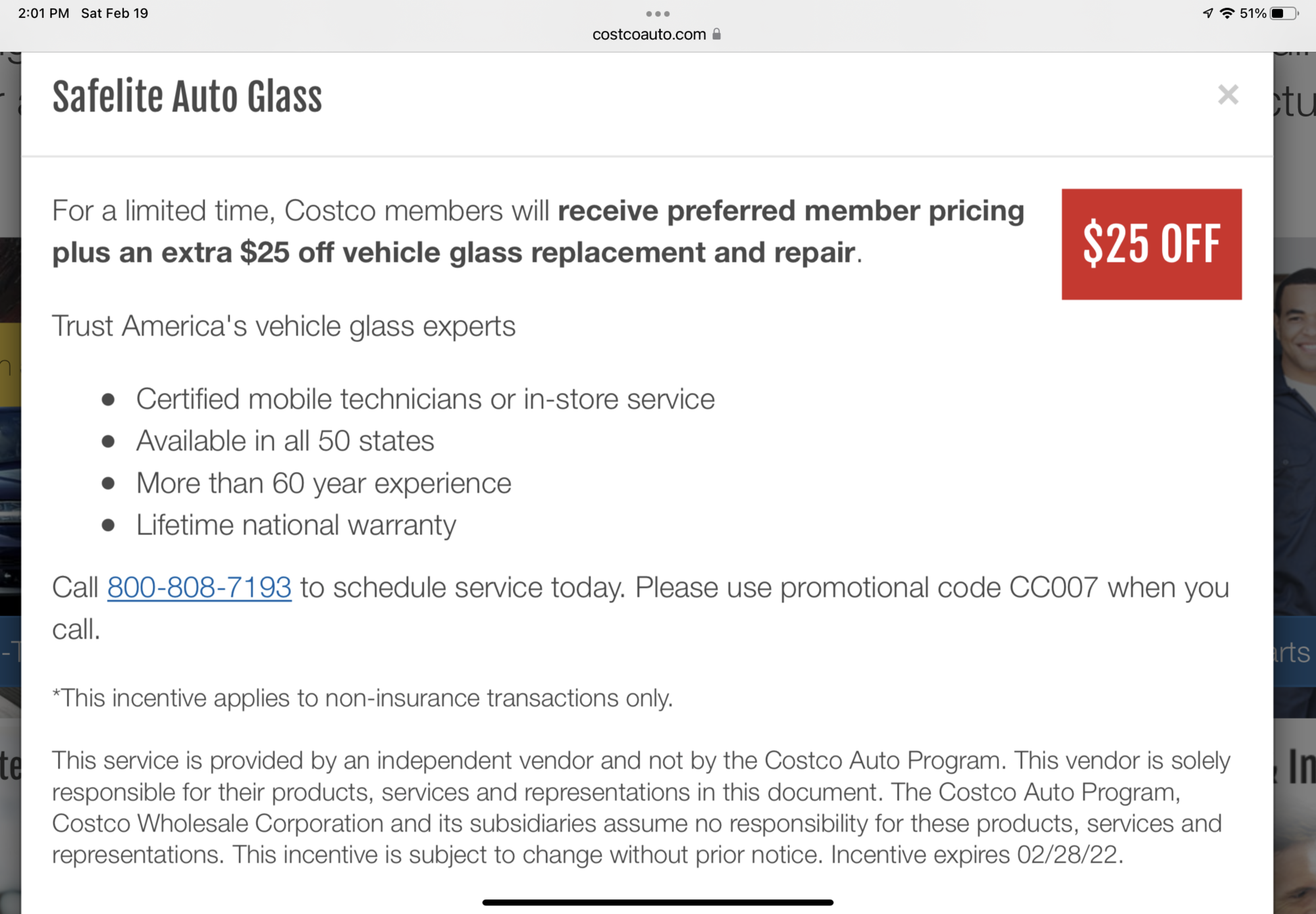The image size is (1316, 914).
Task: Call the 800-808-7193 phone link
Action: click(x=199, y=587)
